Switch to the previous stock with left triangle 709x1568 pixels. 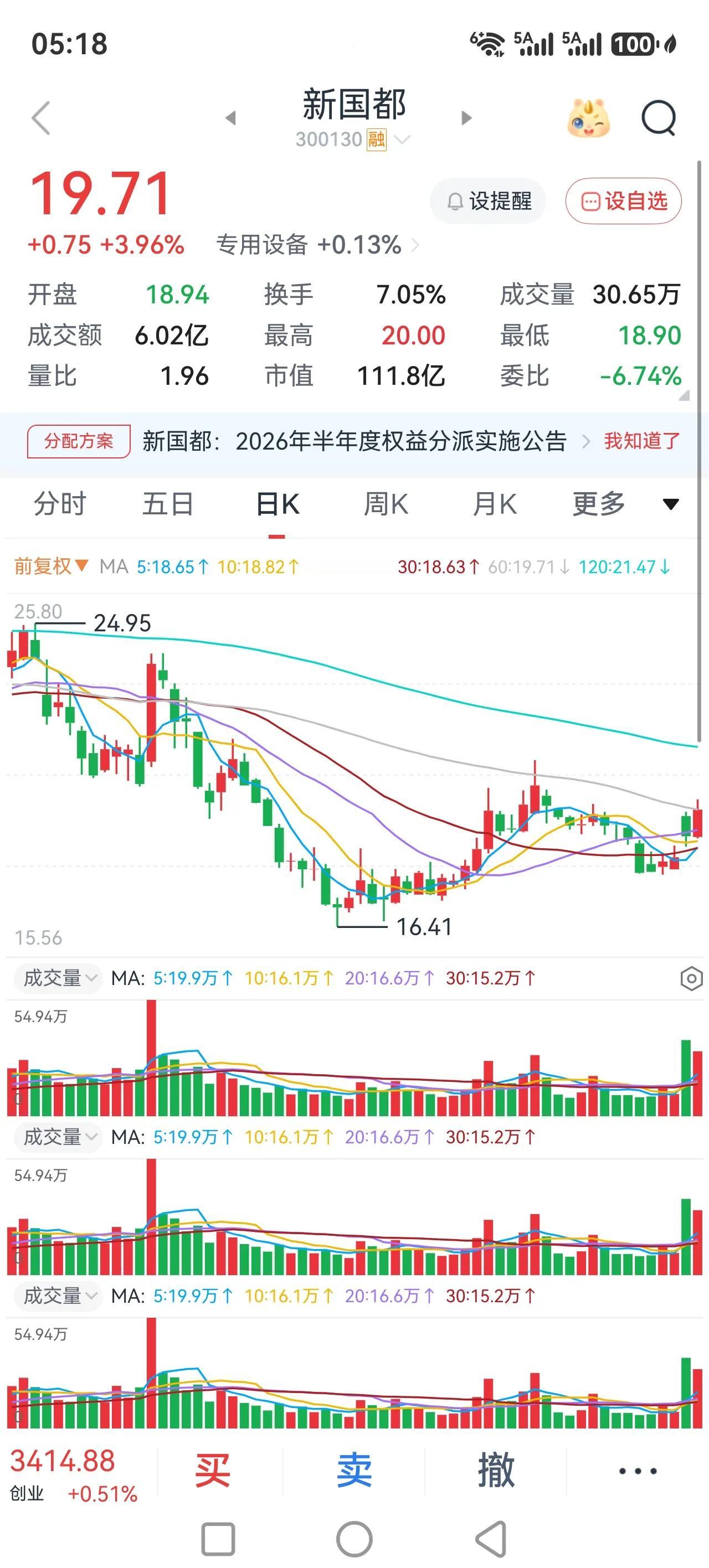coord(230,117)
